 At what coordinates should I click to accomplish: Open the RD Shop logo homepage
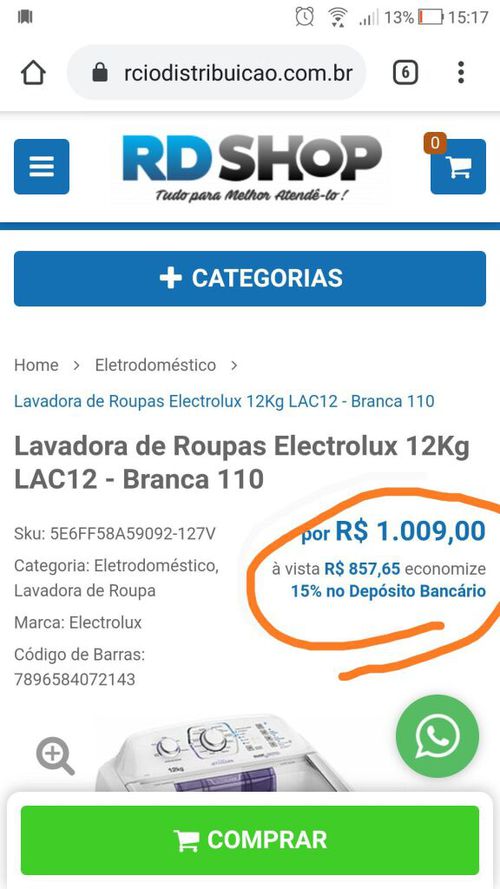(x=252, y=167)
